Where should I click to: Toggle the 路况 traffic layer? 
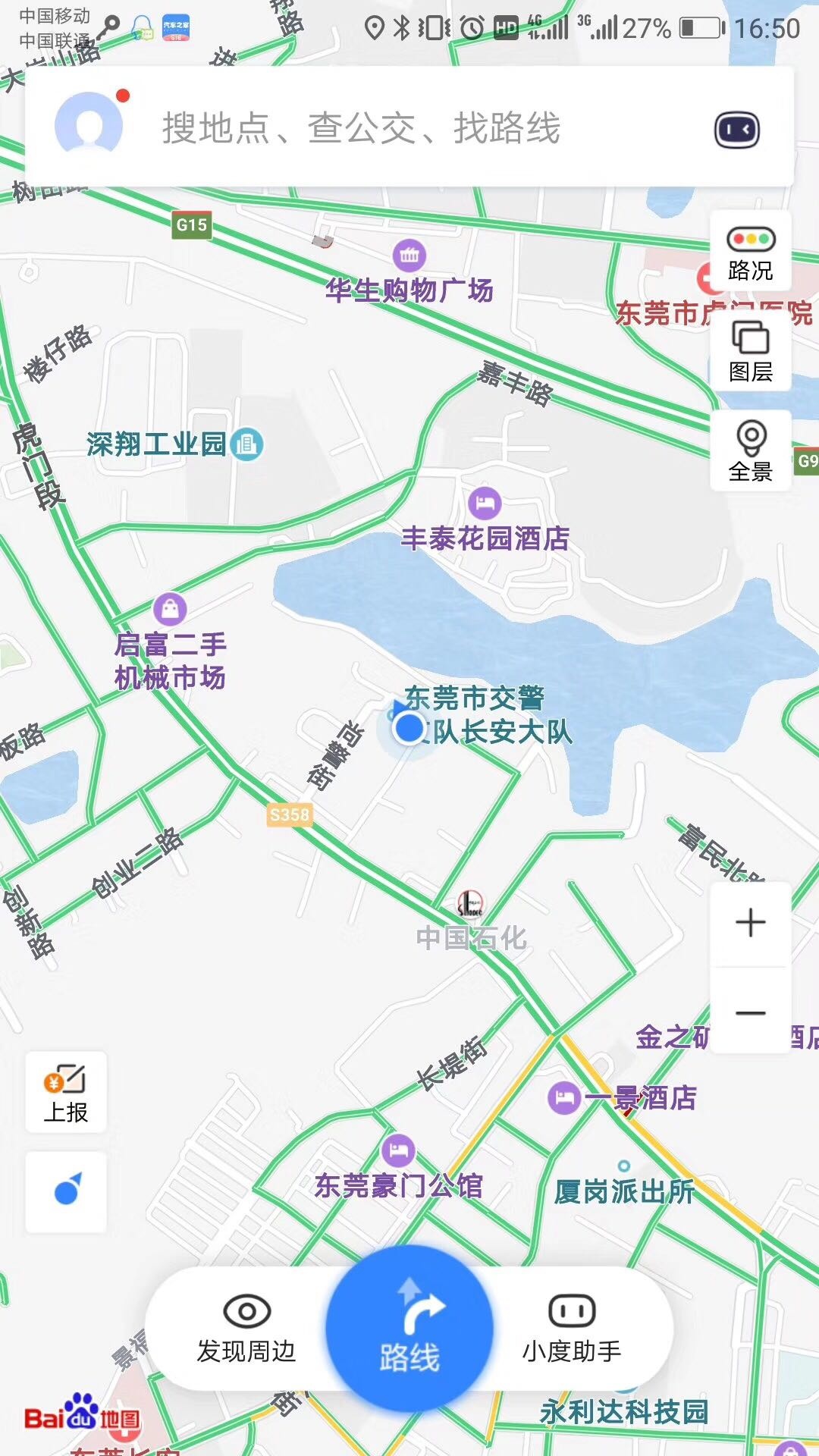(x=751, y=253)
